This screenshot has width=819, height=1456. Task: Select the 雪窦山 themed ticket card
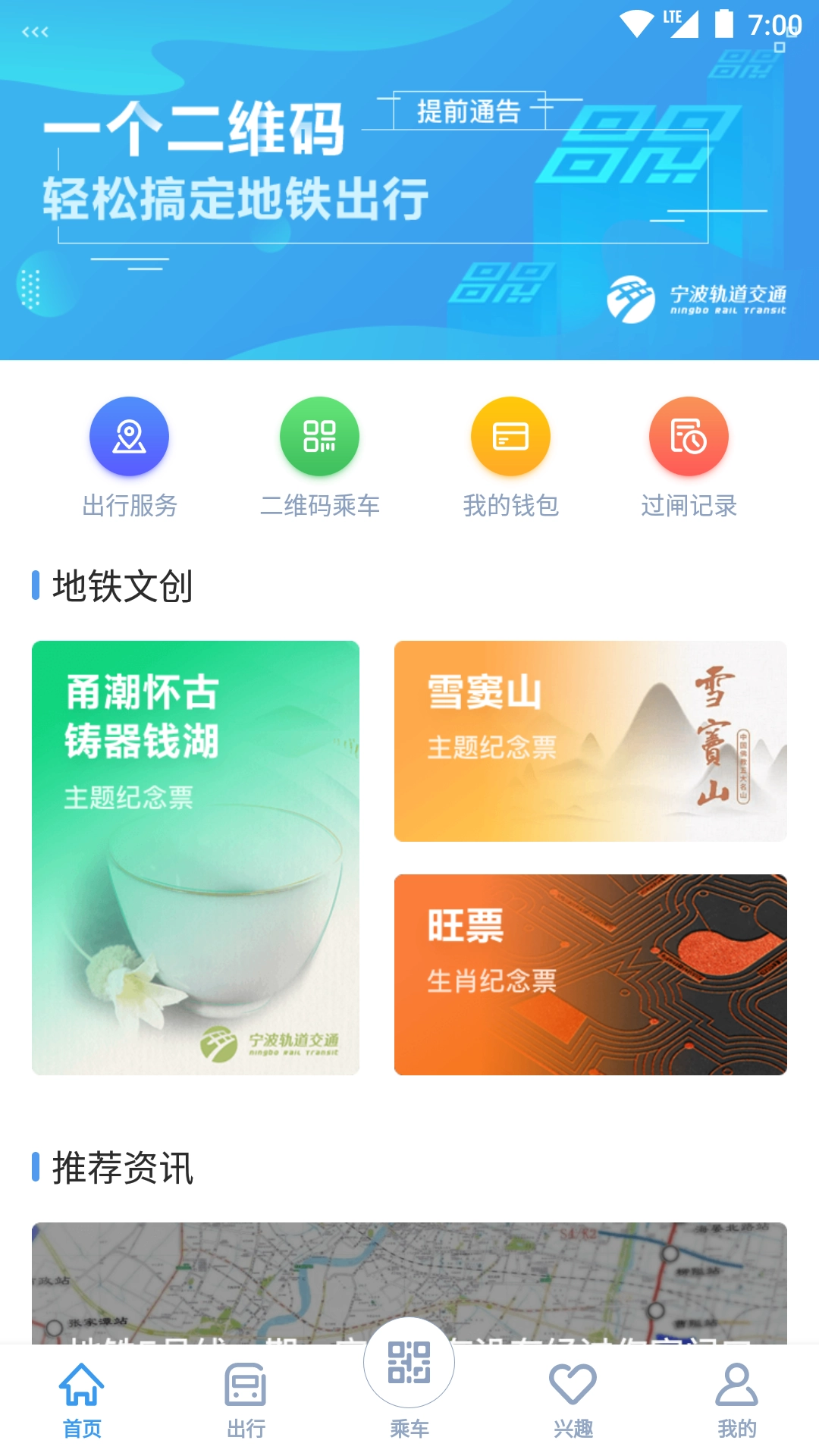click(x=591, y=739)
